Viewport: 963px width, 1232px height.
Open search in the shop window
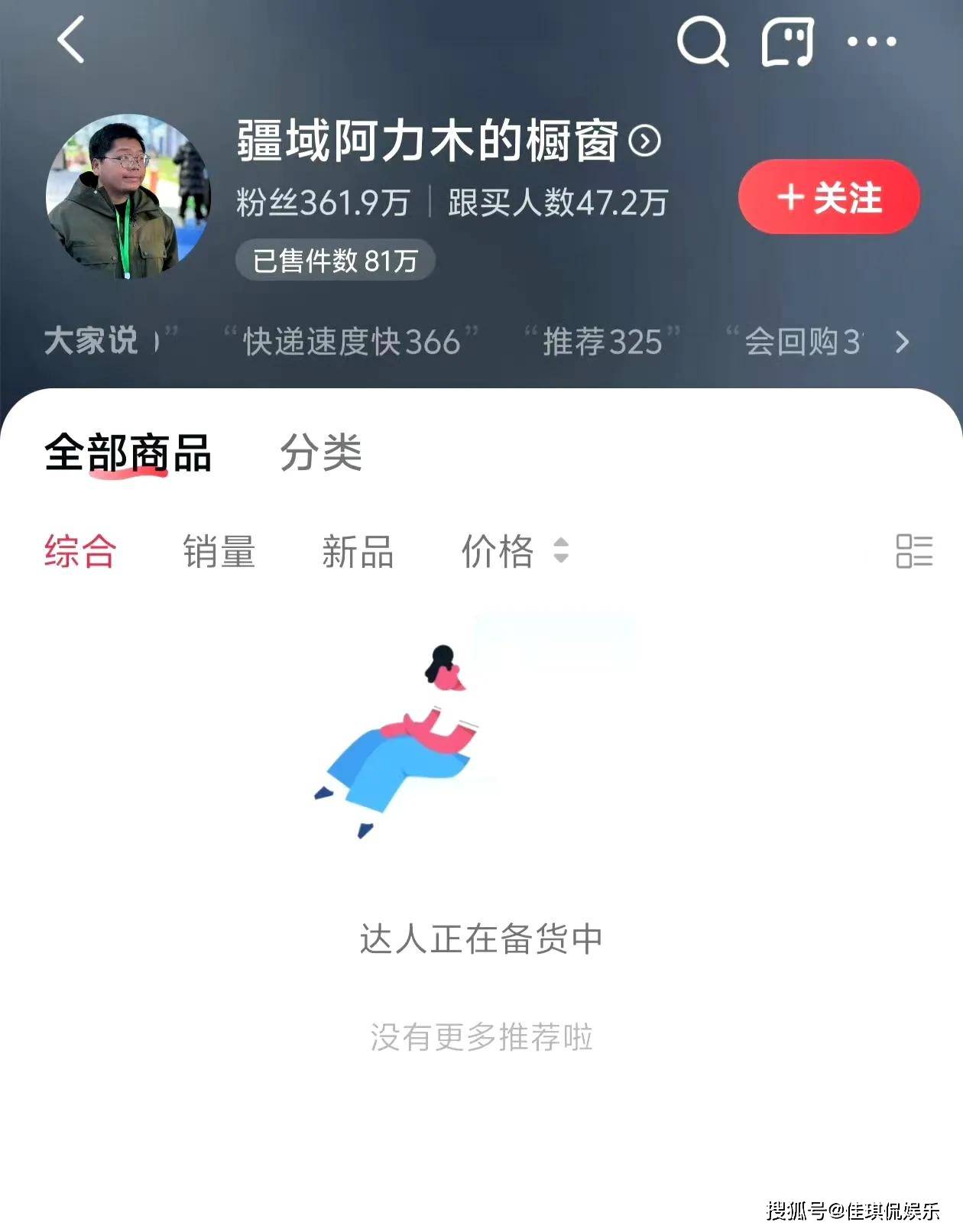pyautogui.click(x=702, y=41)
